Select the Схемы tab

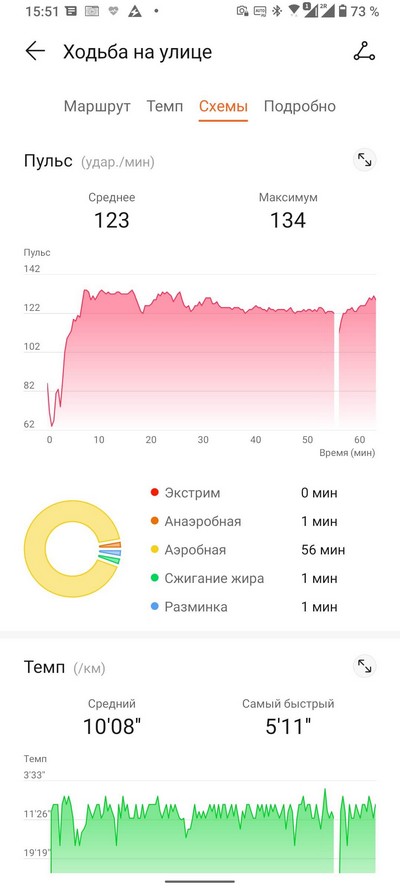[223, 107]
